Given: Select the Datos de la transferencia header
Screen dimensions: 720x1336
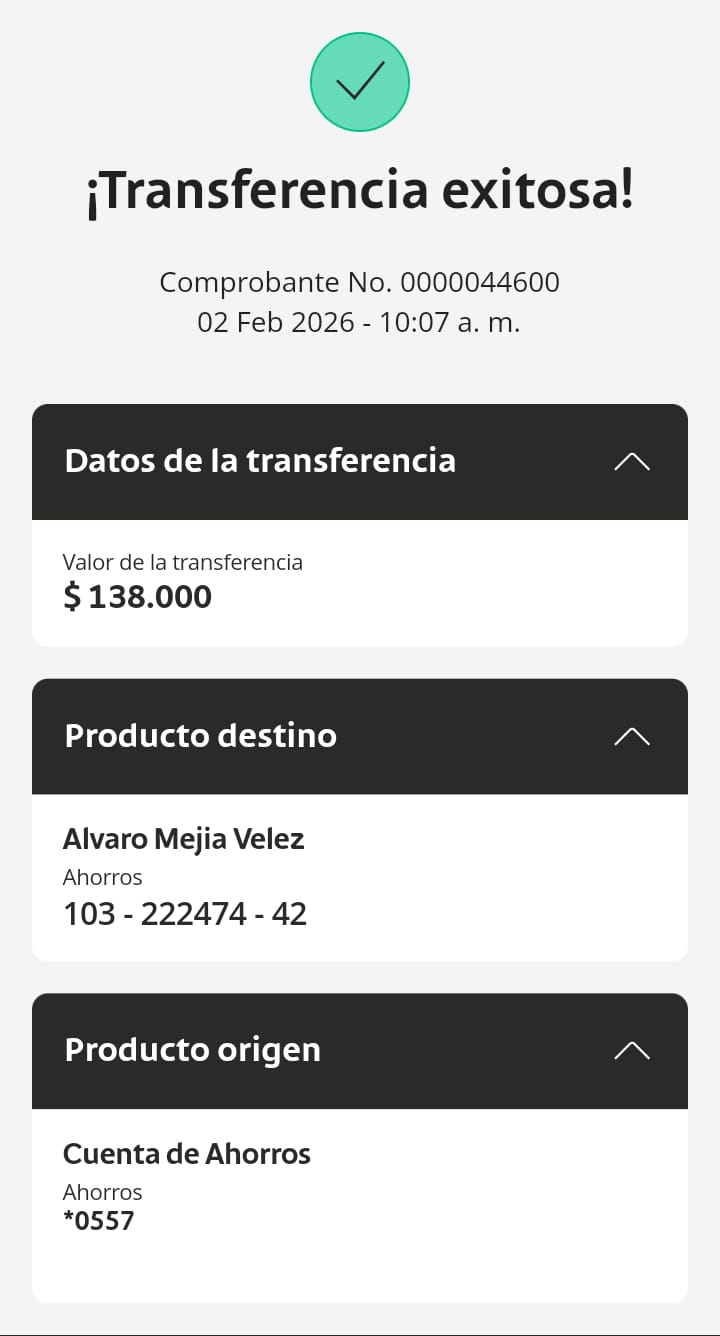Looking at the screenshot, I should pyautogui.click(x=260, y=461).
